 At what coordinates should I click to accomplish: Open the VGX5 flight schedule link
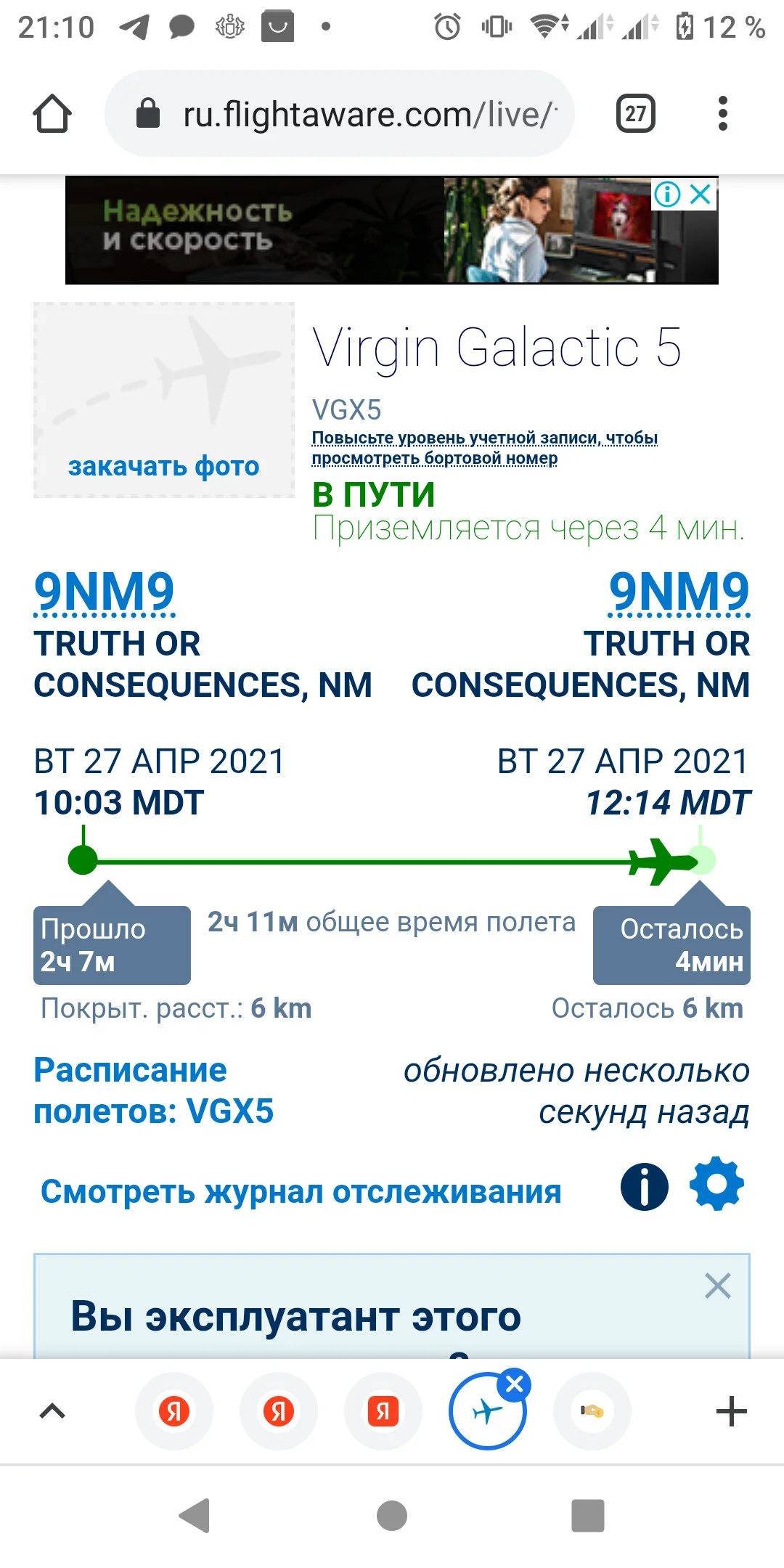tap(154, 1090)
